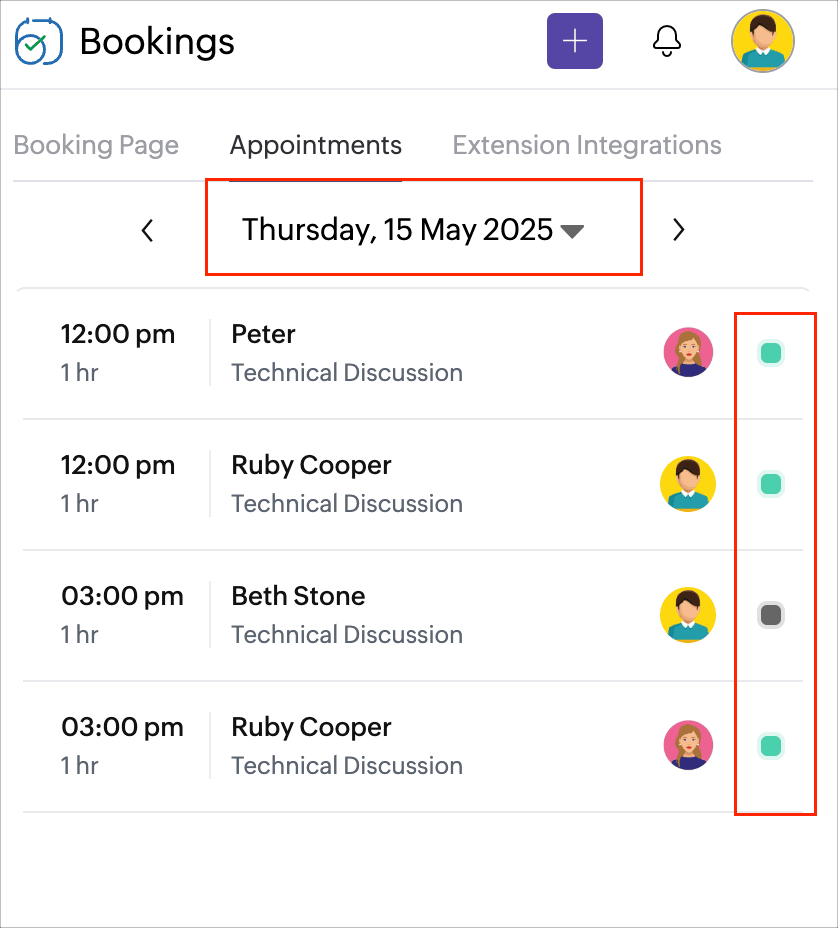
Task: Go to the previous day
Action: pos(148,230)
